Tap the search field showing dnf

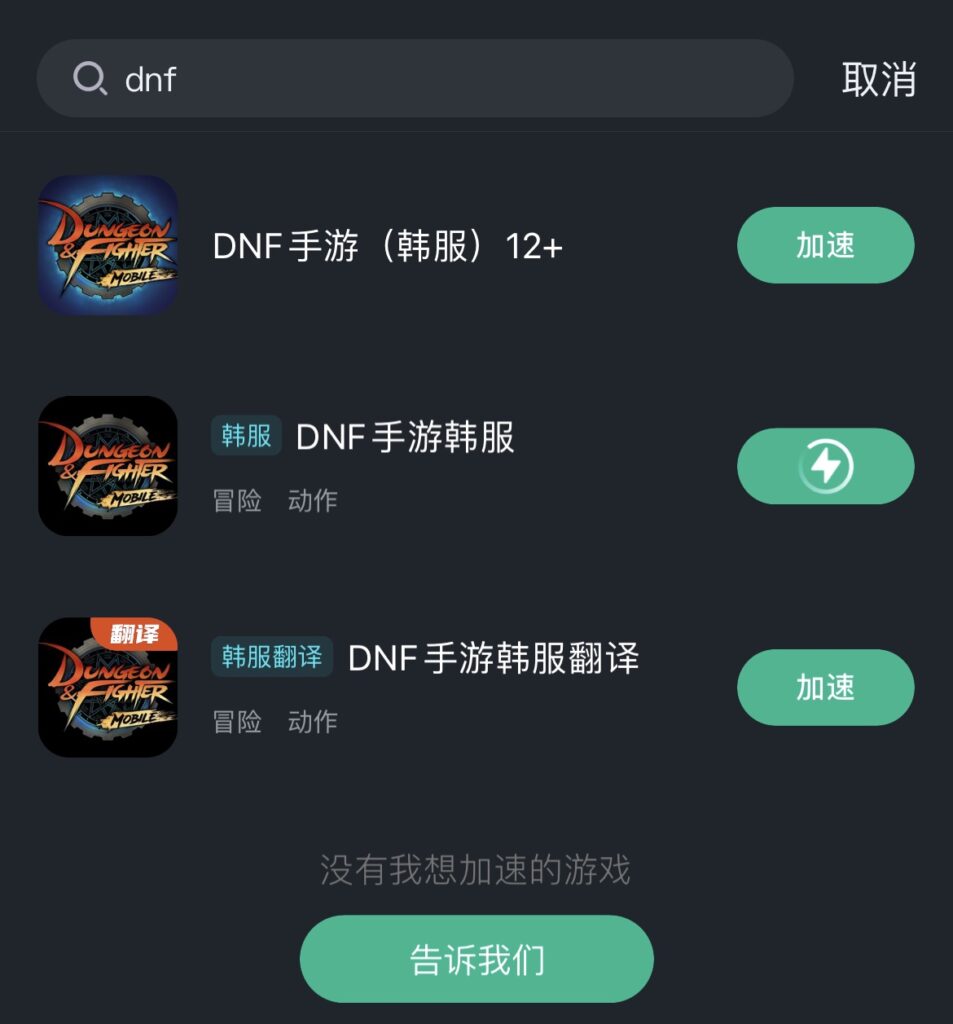tap(400, 78)
